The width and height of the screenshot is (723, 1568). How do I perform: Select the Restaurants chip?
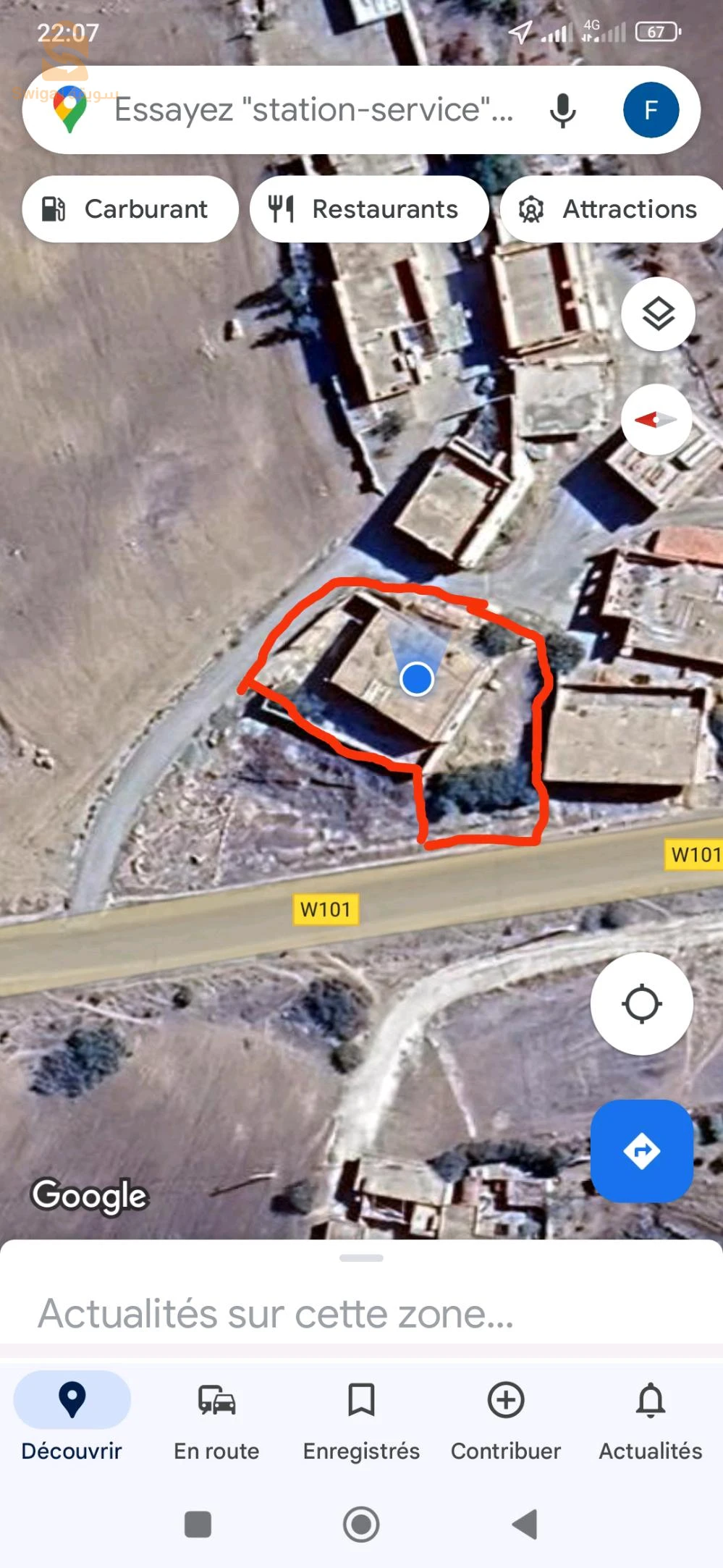point(369,209)
